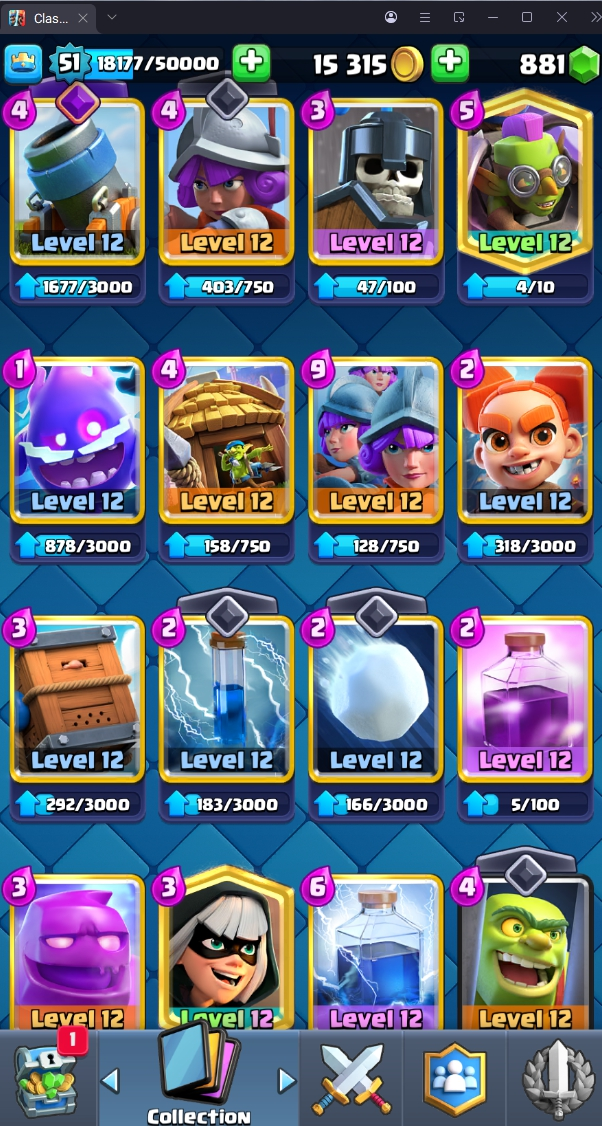
Task: Select the Zap spell card
Action: pos(226,700)
